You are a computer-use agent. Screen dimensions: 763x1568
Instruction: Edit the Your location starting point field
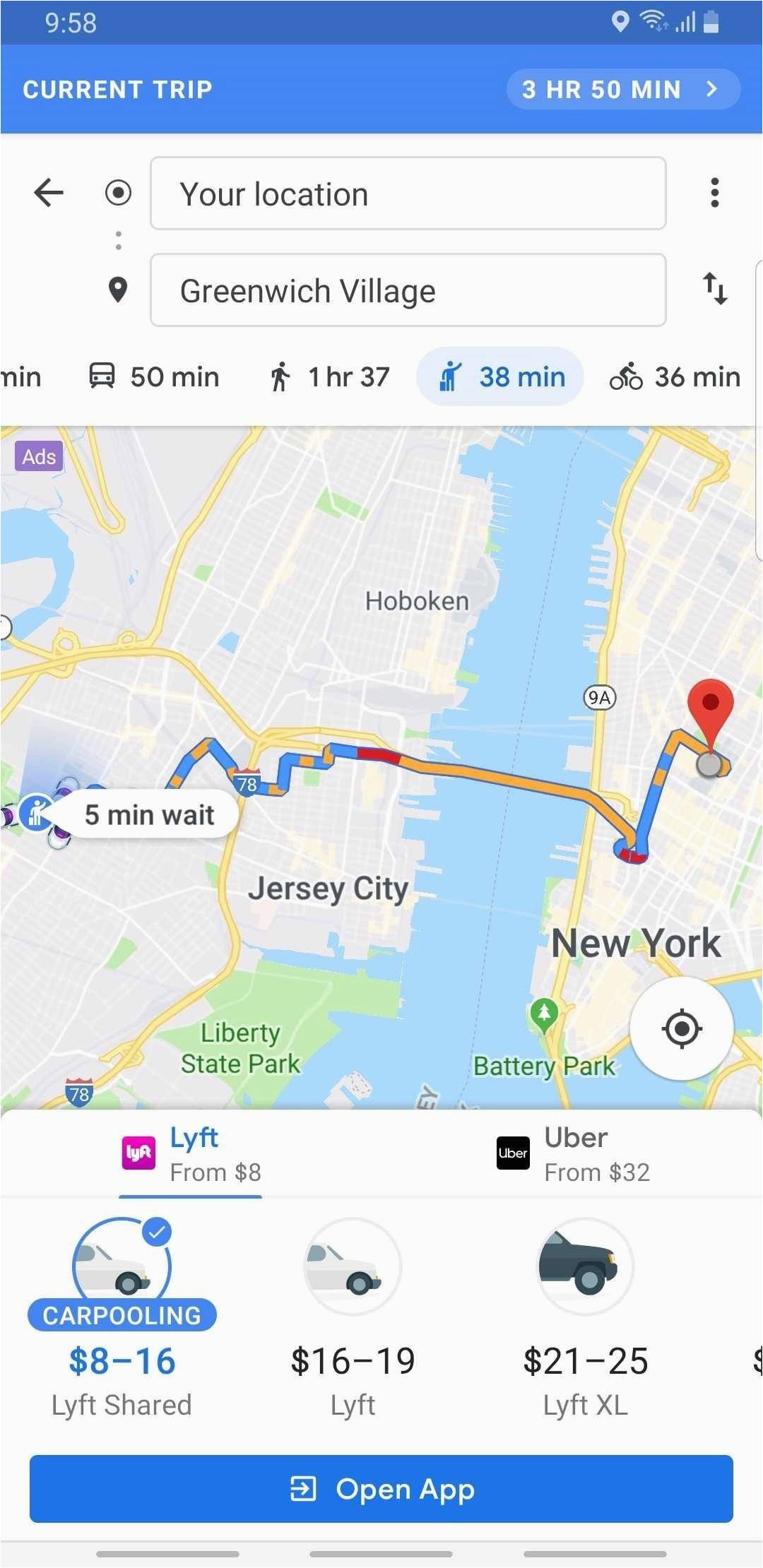(x=408, y=194)
